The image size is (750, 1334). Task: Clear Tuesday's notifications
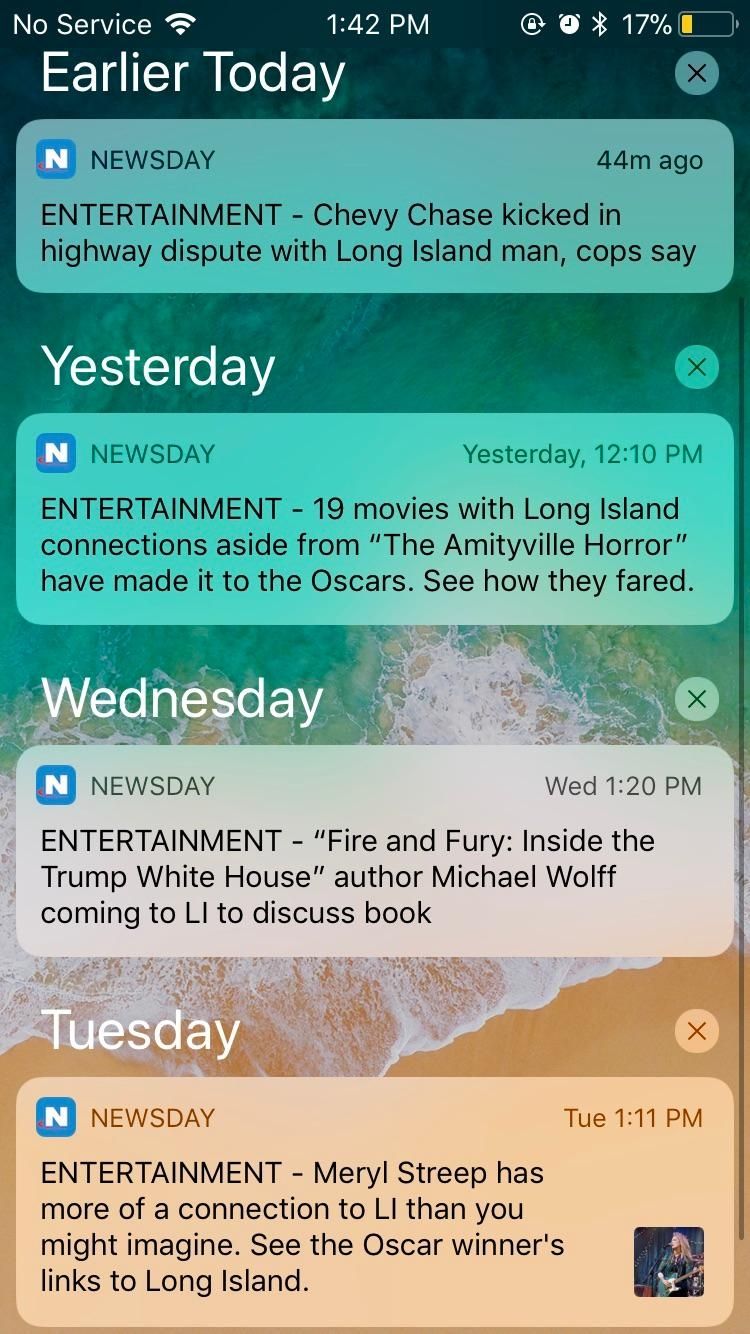697,1030
